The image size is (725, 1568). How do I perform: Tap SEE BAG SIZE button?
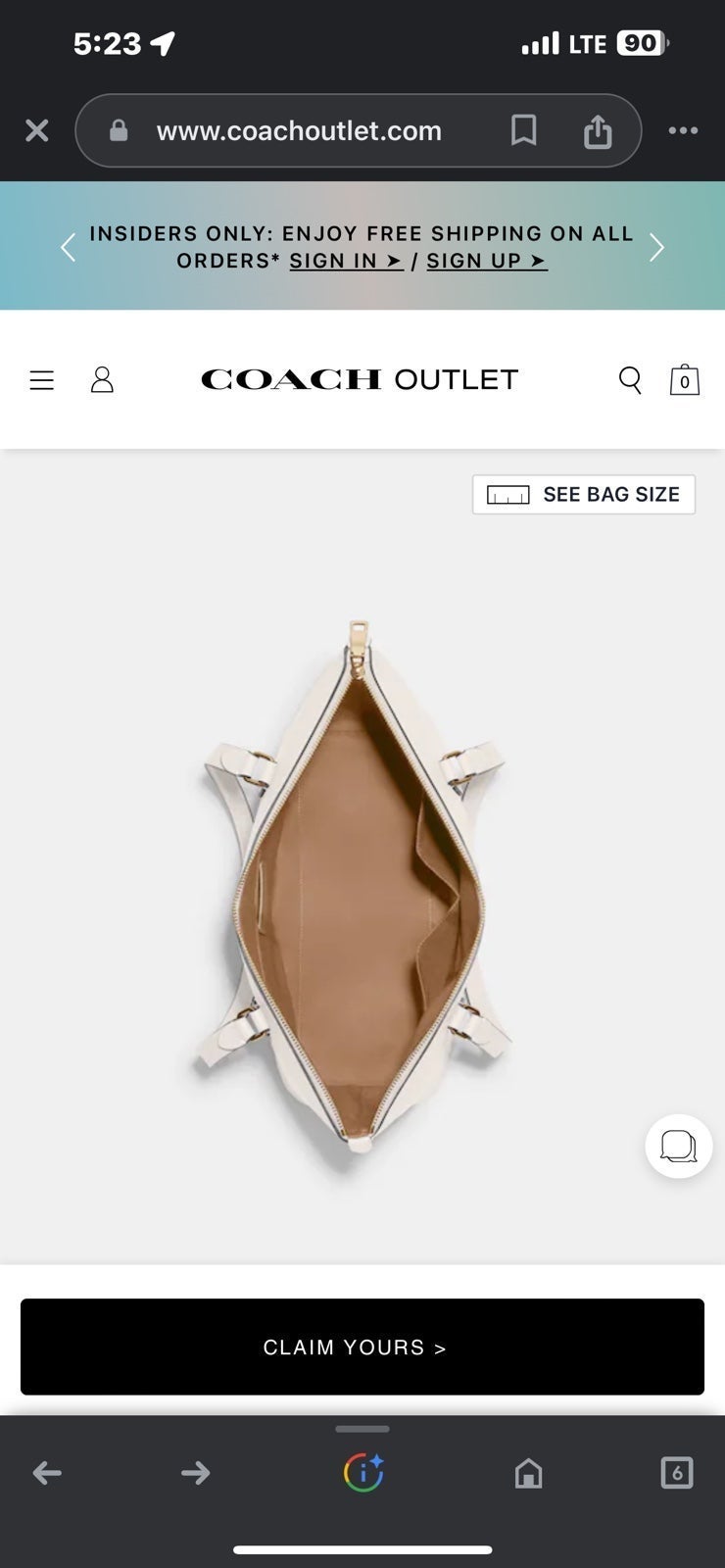[x=584, y=495]
